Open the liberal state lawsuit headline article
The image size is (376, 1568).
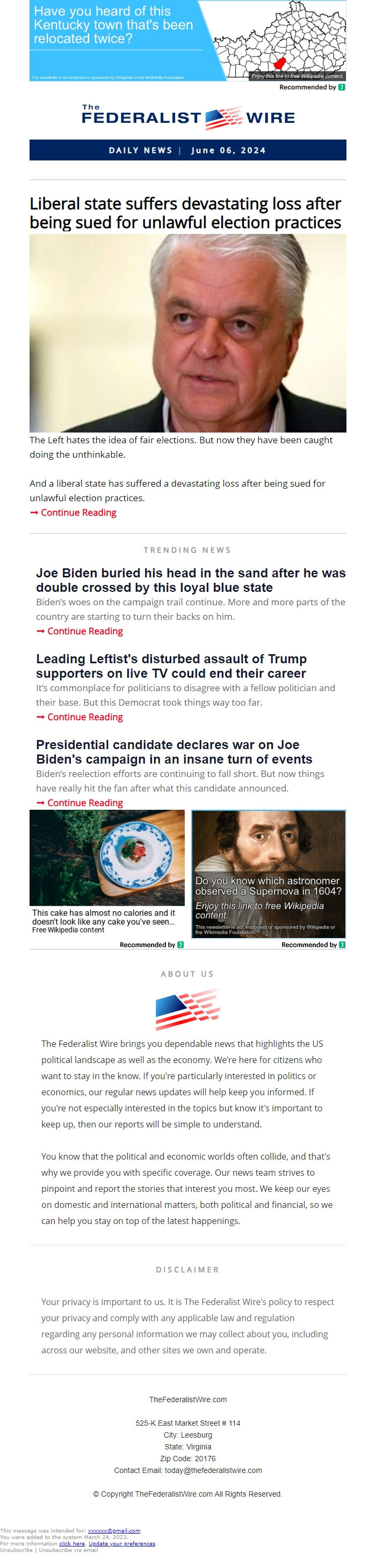point(185,213)
